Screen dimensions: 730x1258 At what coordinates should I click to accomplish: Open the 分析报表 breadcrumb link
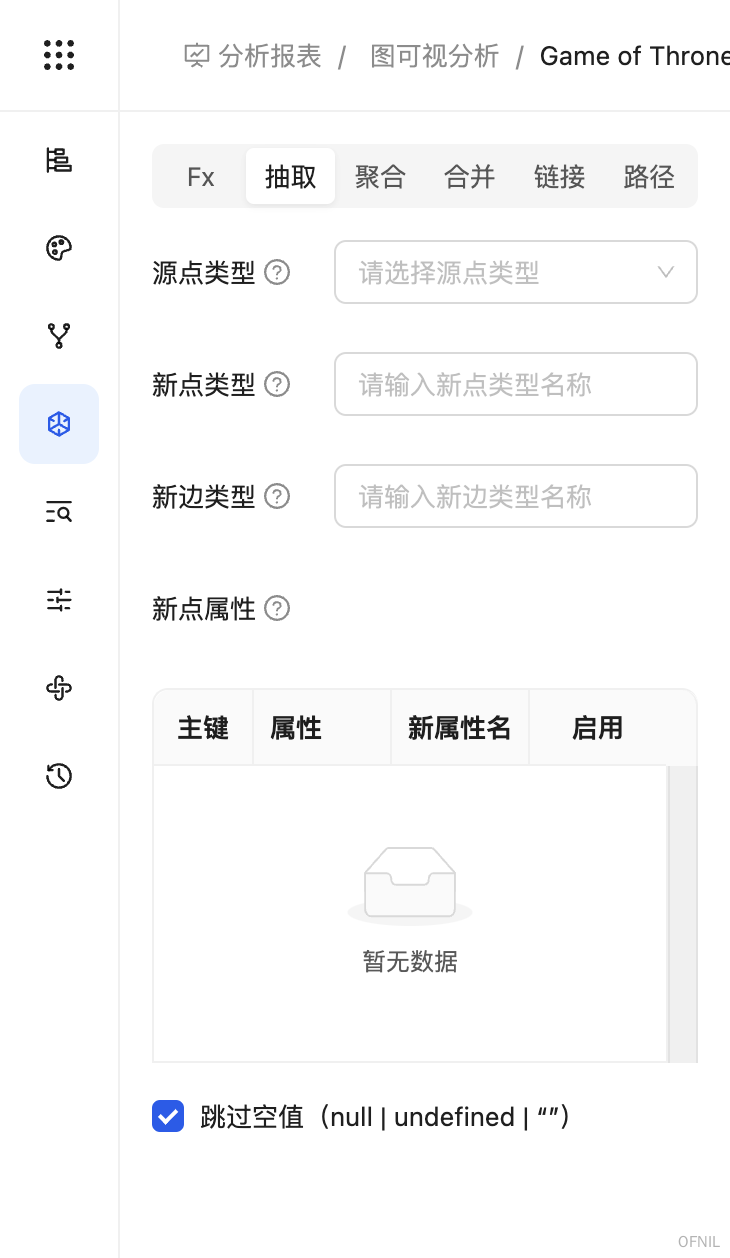pyautogui.click(x=253, y=56)
